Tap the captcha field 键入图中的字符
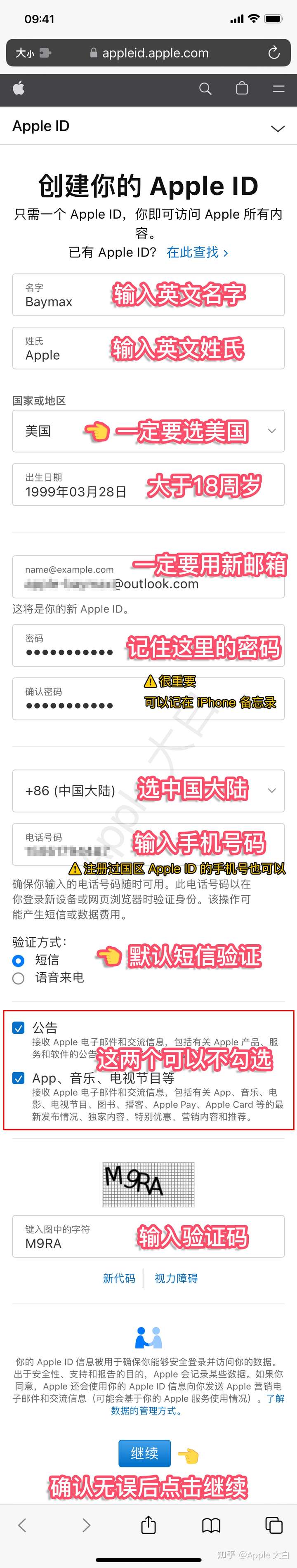Screen dimensions: 297x1568 point(148,1237)
